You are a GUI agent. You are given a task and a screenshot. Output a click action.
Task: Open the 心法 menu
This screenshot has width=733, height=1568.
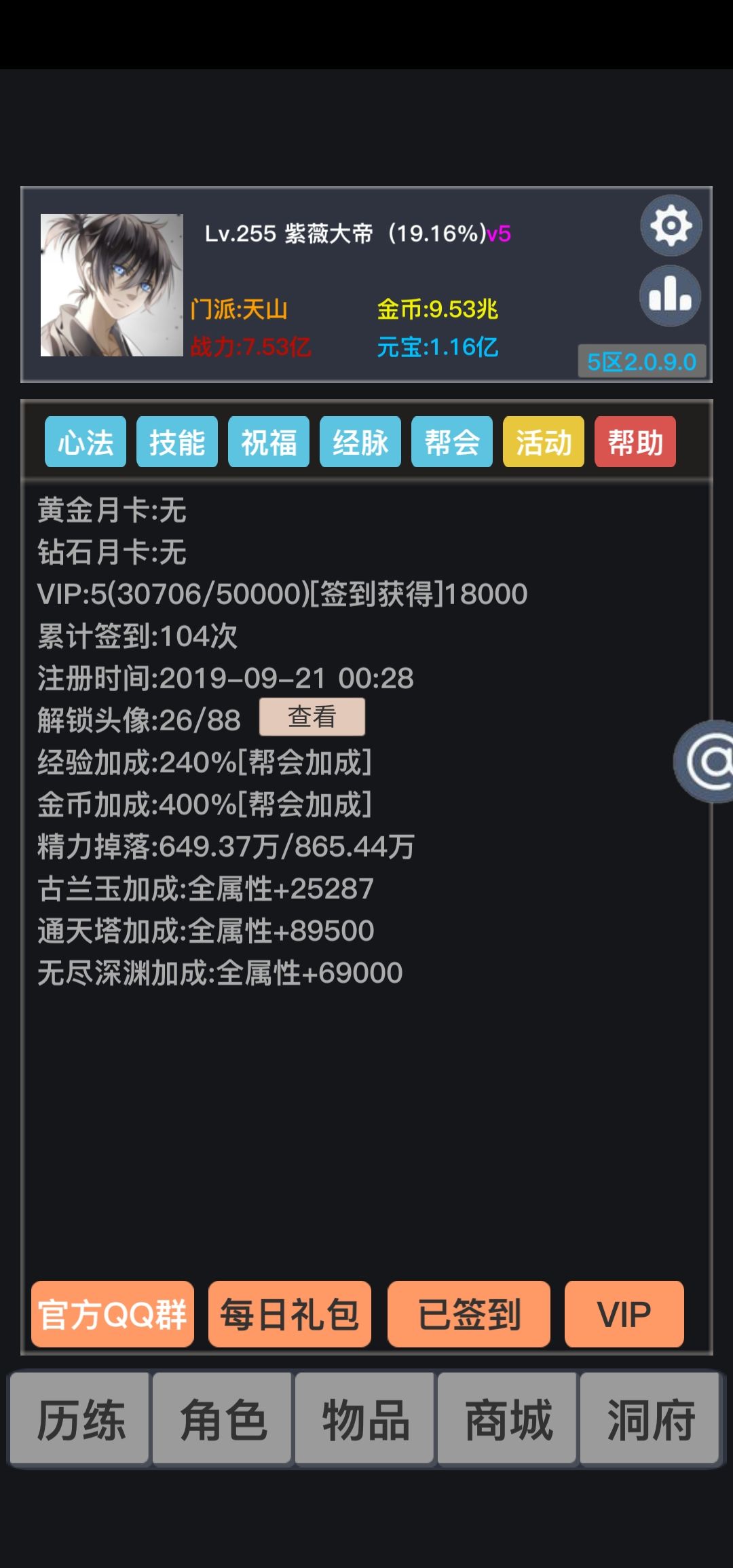86,442
